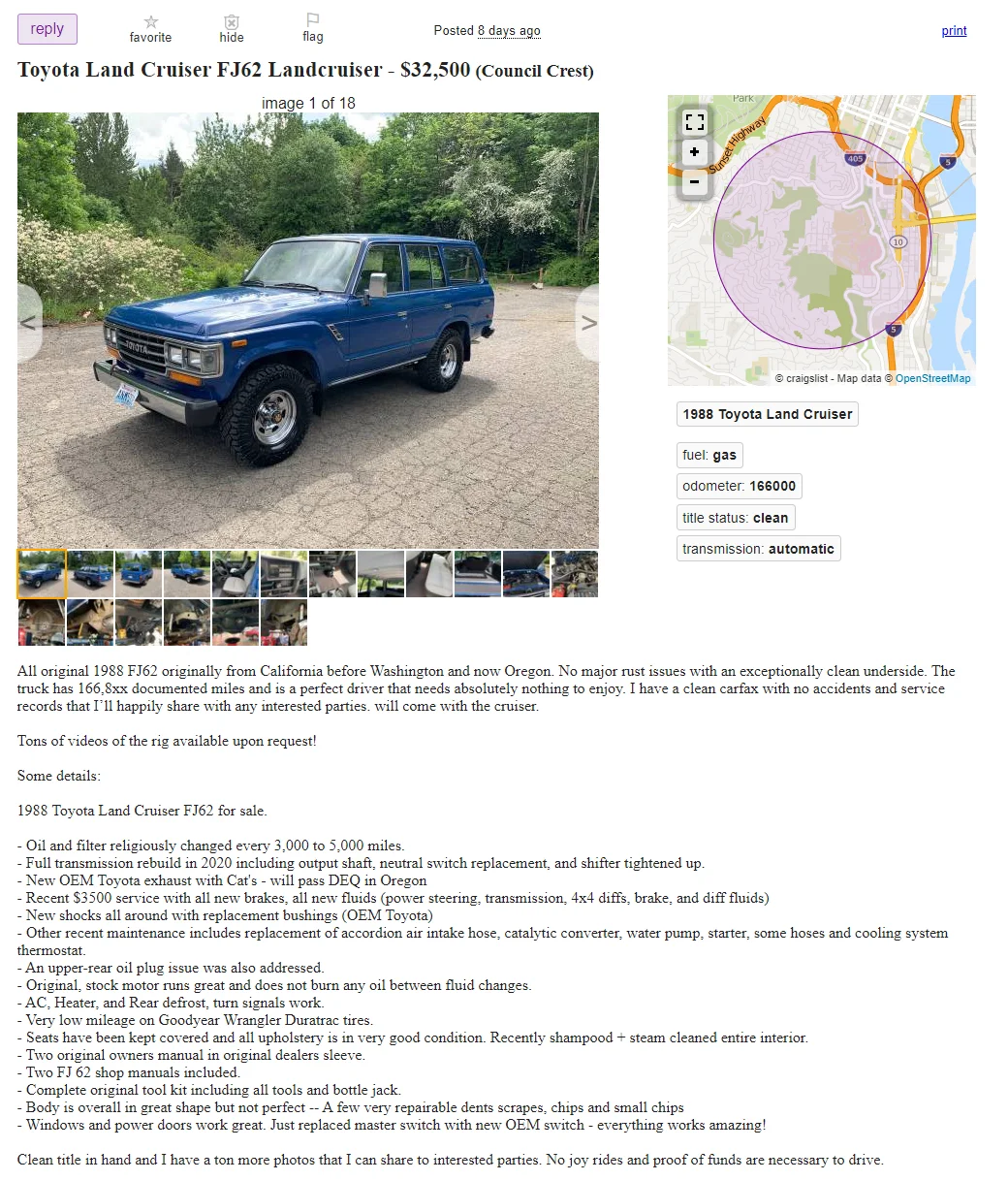This screenshot has height=1181, width=1008.
Task: Open the OpenStreetMap attribution link
Action: [x=932, y=378]
